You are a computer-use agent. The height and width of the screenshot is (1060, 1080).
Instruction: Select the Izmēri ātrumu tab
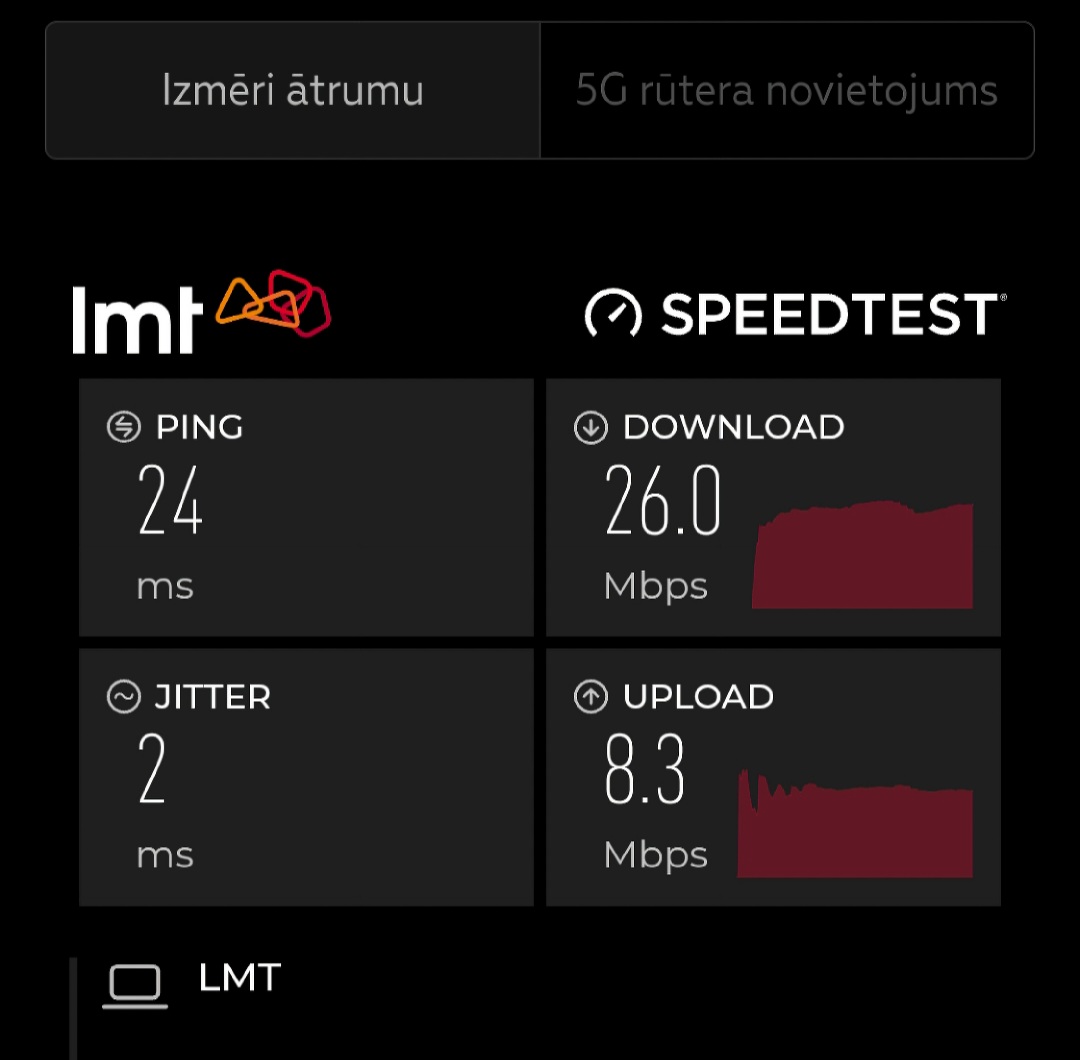click(x=293, y=91)
